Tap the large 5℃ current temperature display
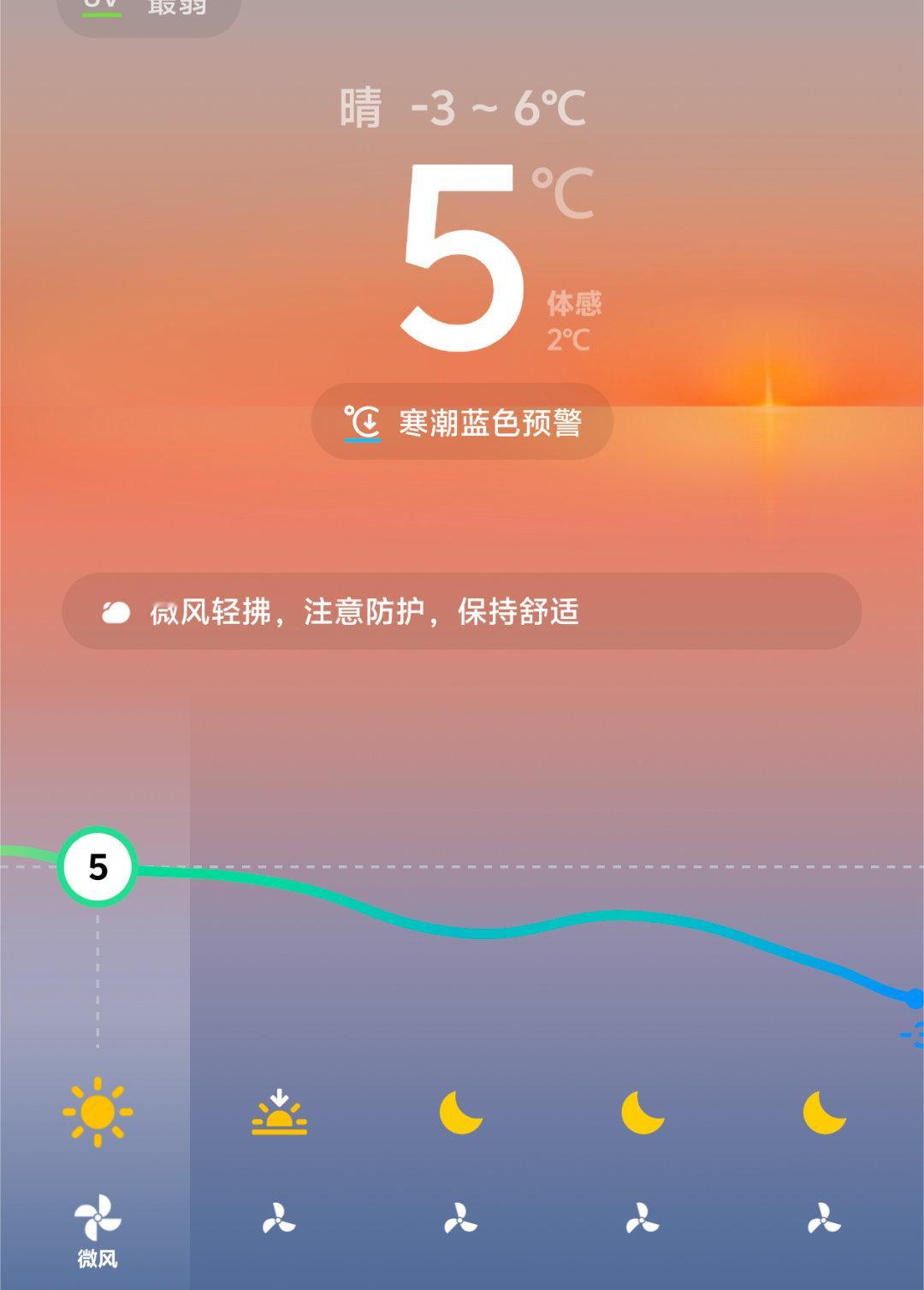The height and width of the screenshot is (1290, 924). (462, 248)
